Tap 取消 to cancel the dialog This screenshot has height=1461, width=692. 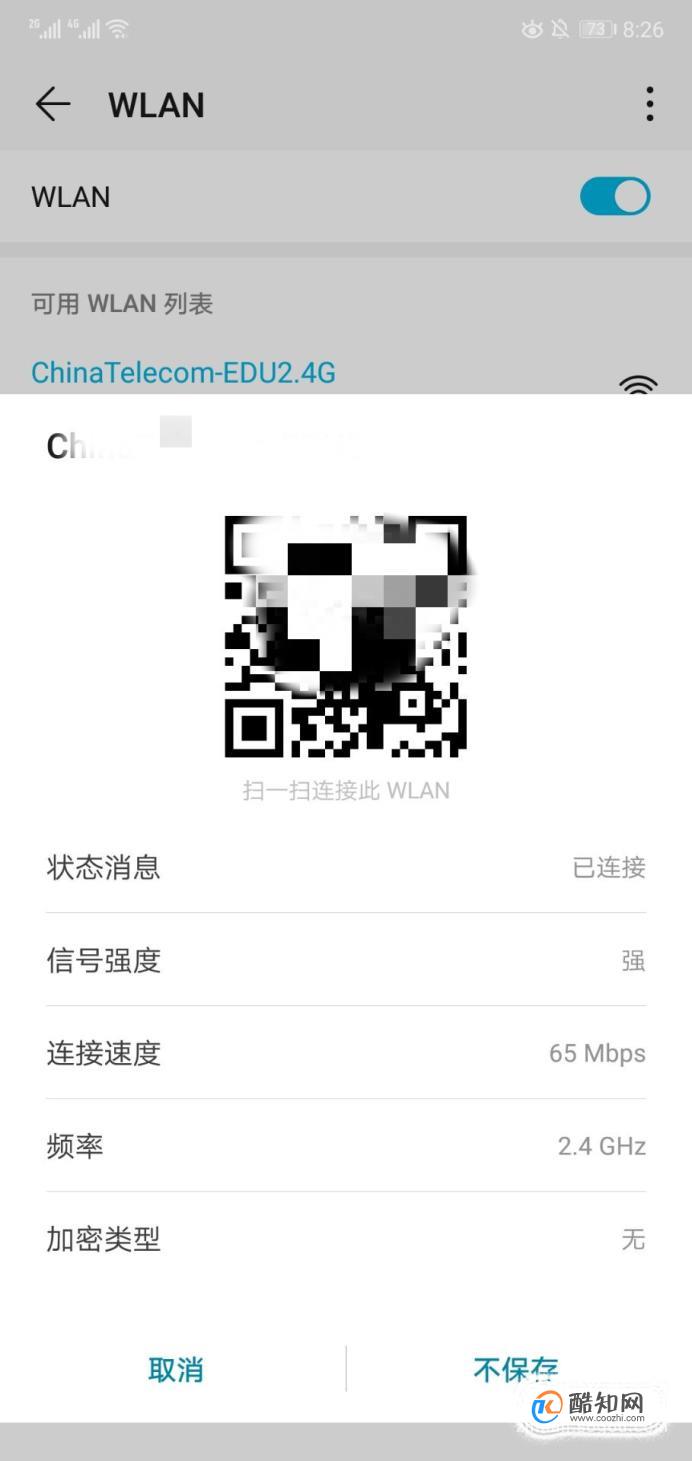(175, 1369)
